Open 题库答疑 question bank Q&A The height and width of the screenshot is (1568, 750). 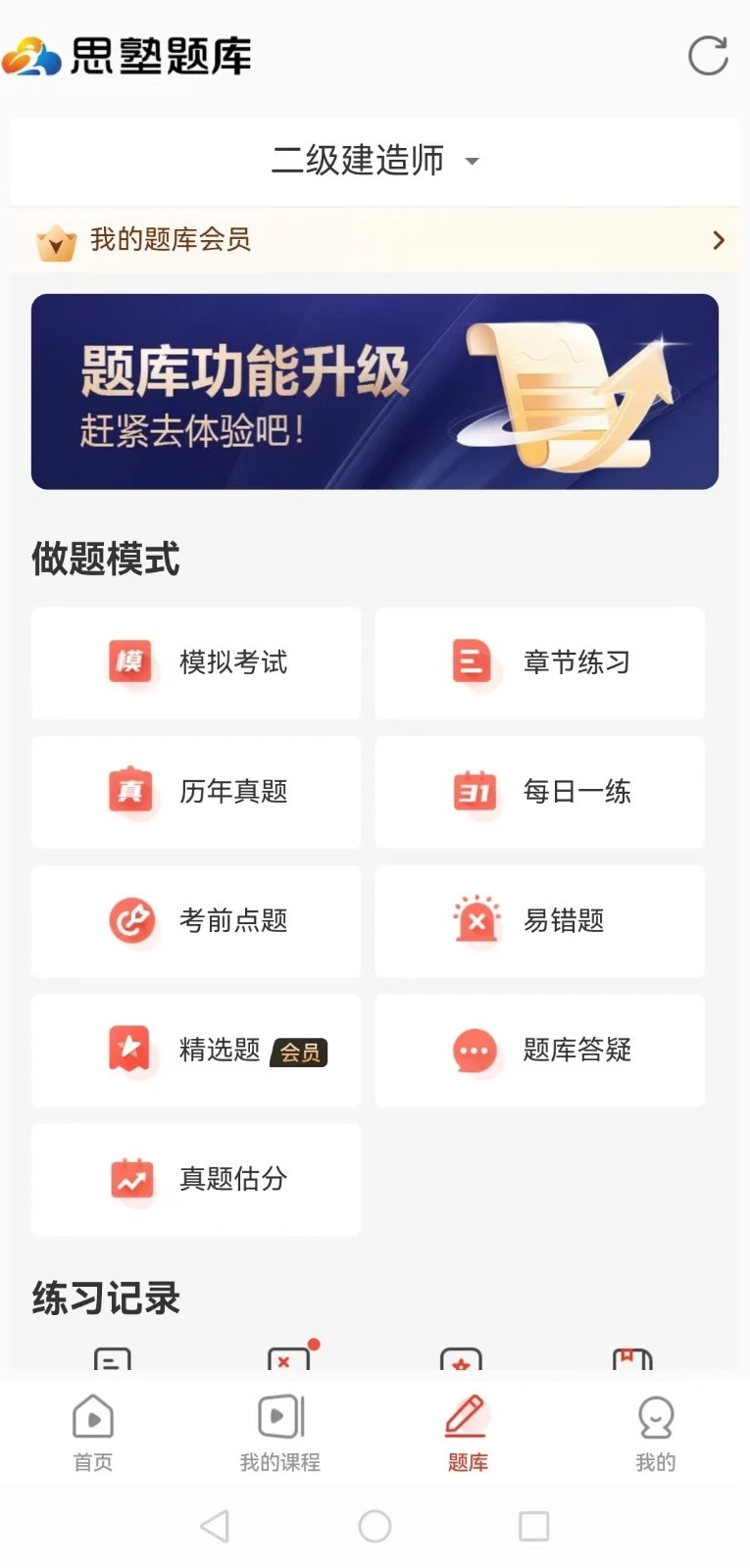(538, 1051)
